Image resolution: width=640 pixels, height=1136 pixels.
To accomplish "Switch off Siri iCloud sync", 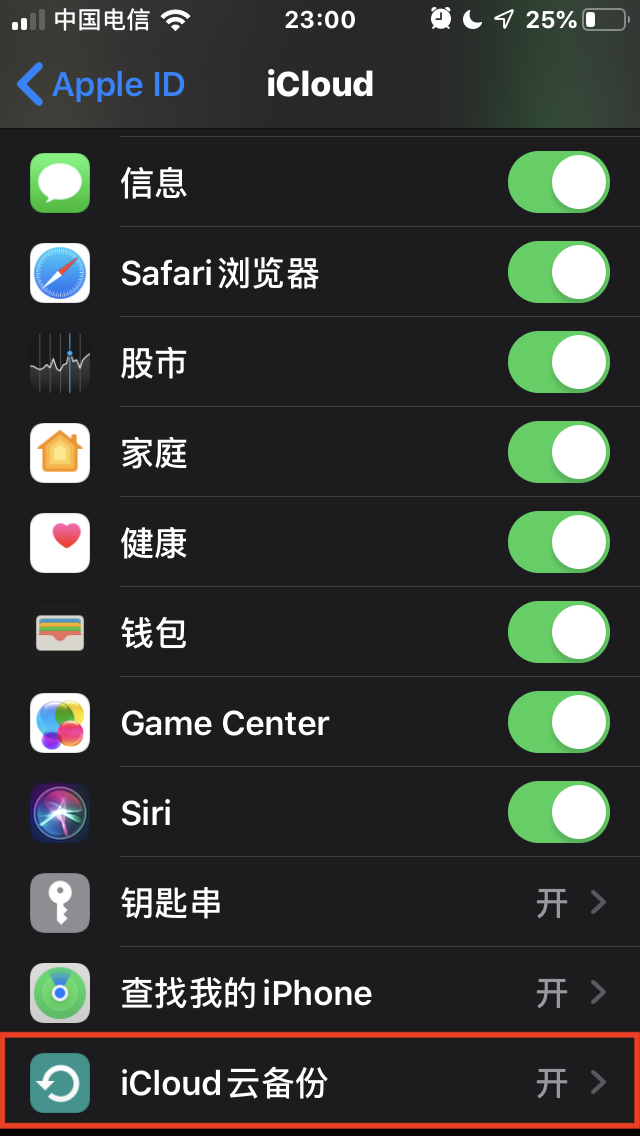I will click(x=558, y=813).
